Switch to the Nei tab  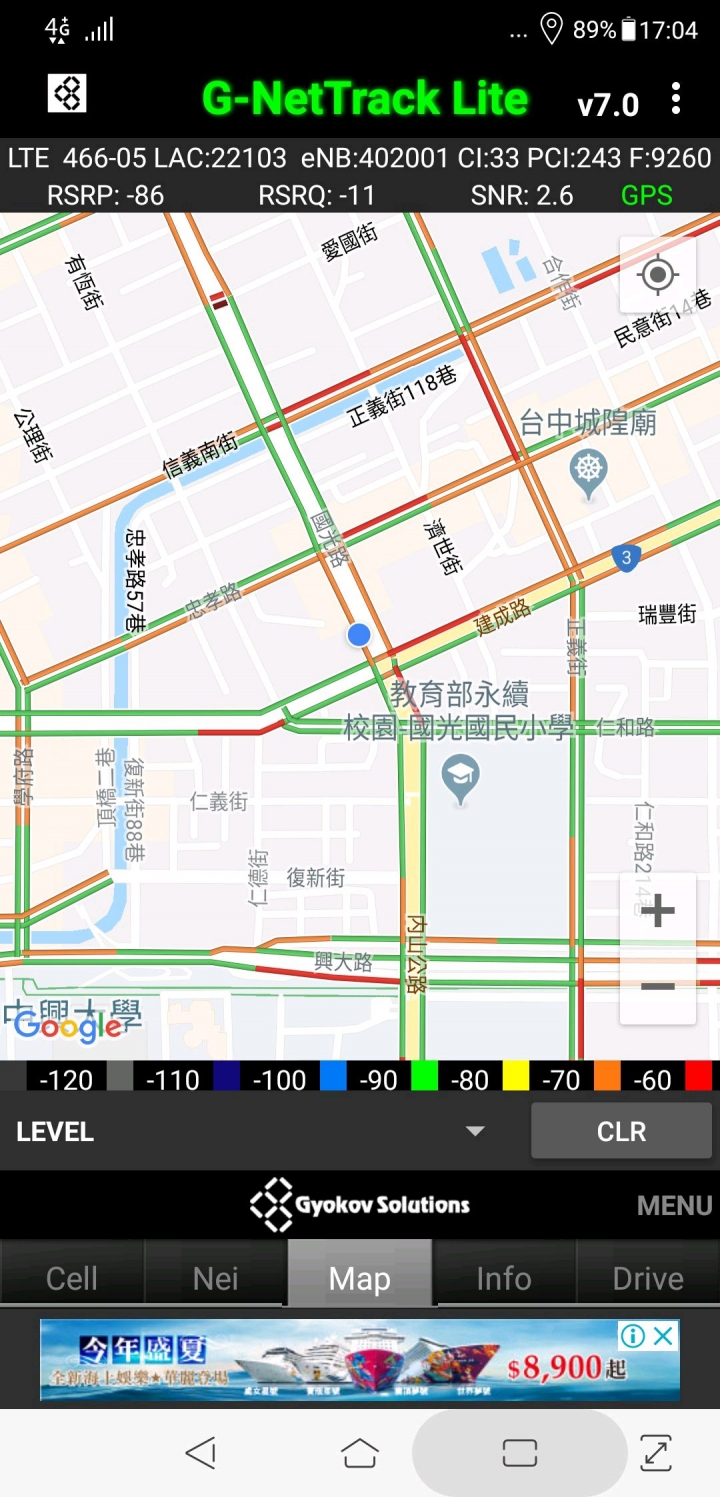point(216,1278)
